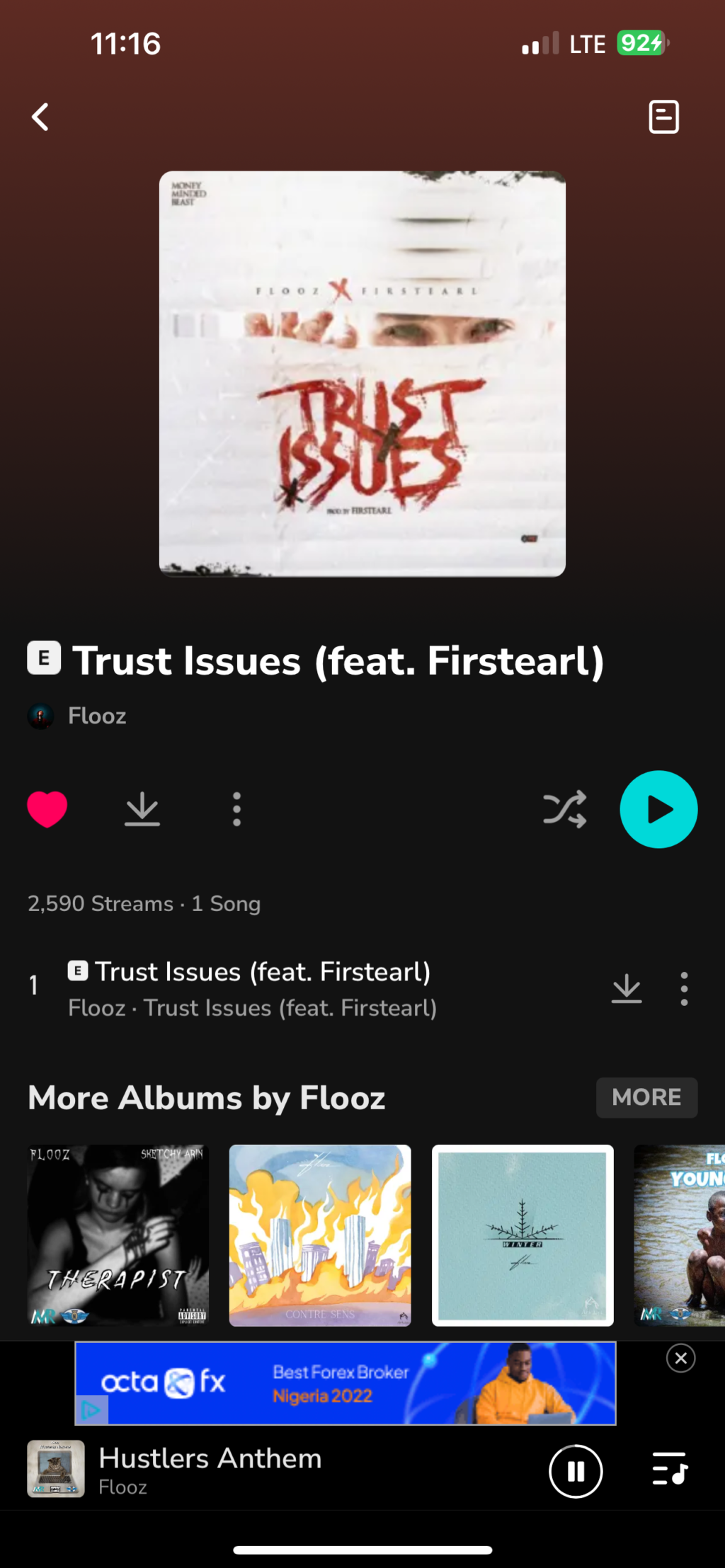Dismiss the OctaFX ad banner

coord(680,1358)
